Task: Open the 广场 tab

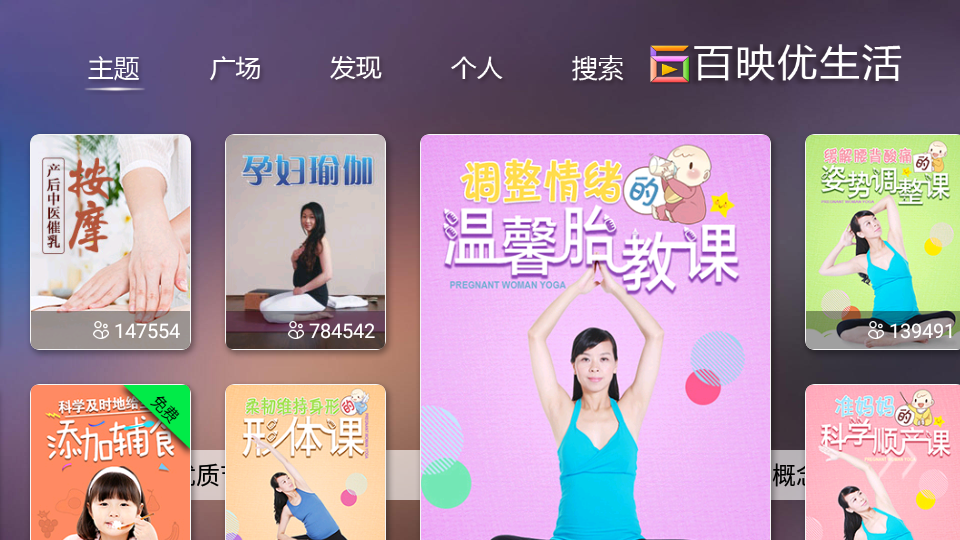Action: (235, 68)
